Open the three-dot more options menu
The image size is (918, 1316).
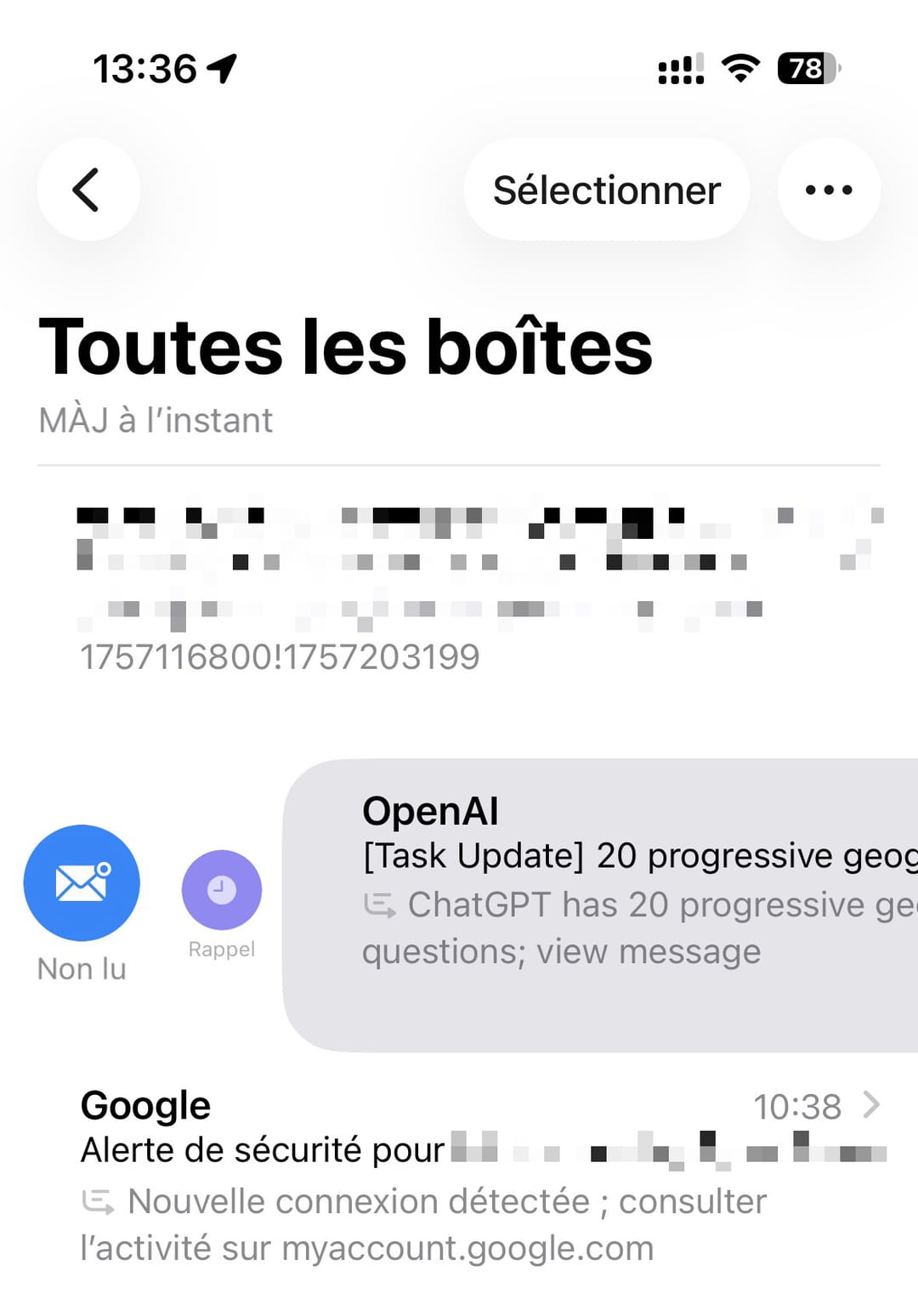[828, 190]
